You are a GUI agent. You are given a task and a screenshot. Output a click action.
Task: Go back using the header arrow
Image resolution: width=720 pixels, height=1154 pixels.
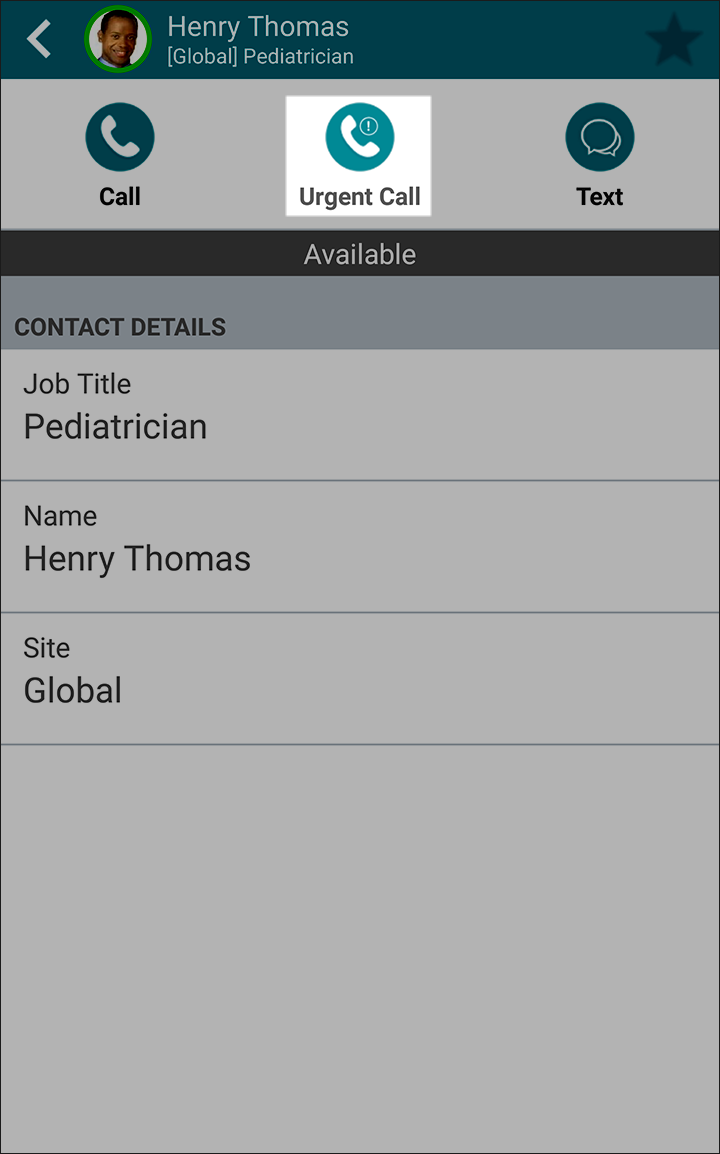40,39
